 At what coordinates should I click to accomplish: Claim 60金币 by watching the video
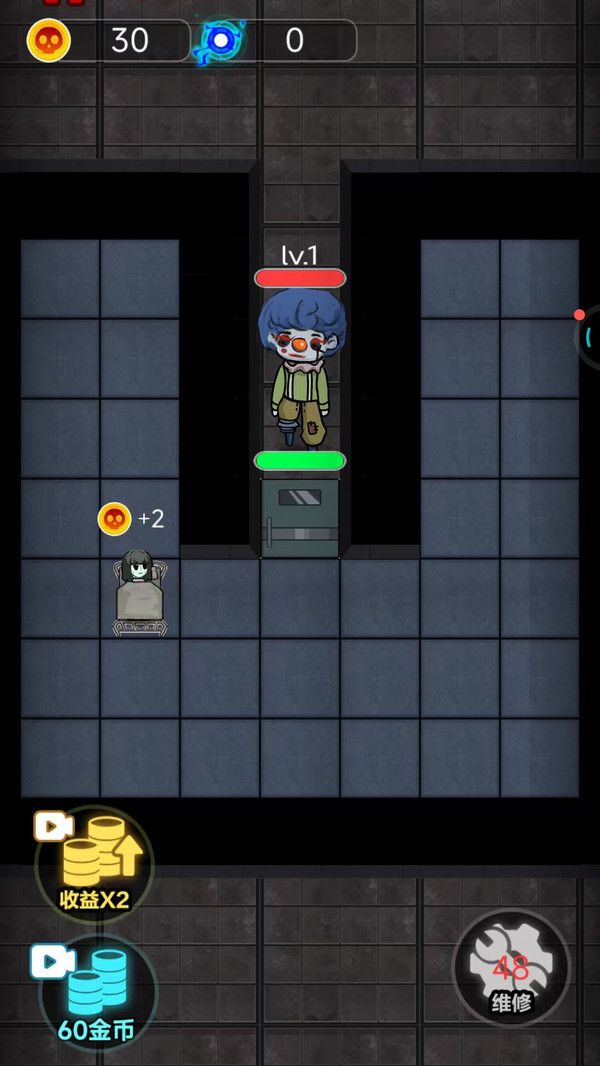pos(97,992)
